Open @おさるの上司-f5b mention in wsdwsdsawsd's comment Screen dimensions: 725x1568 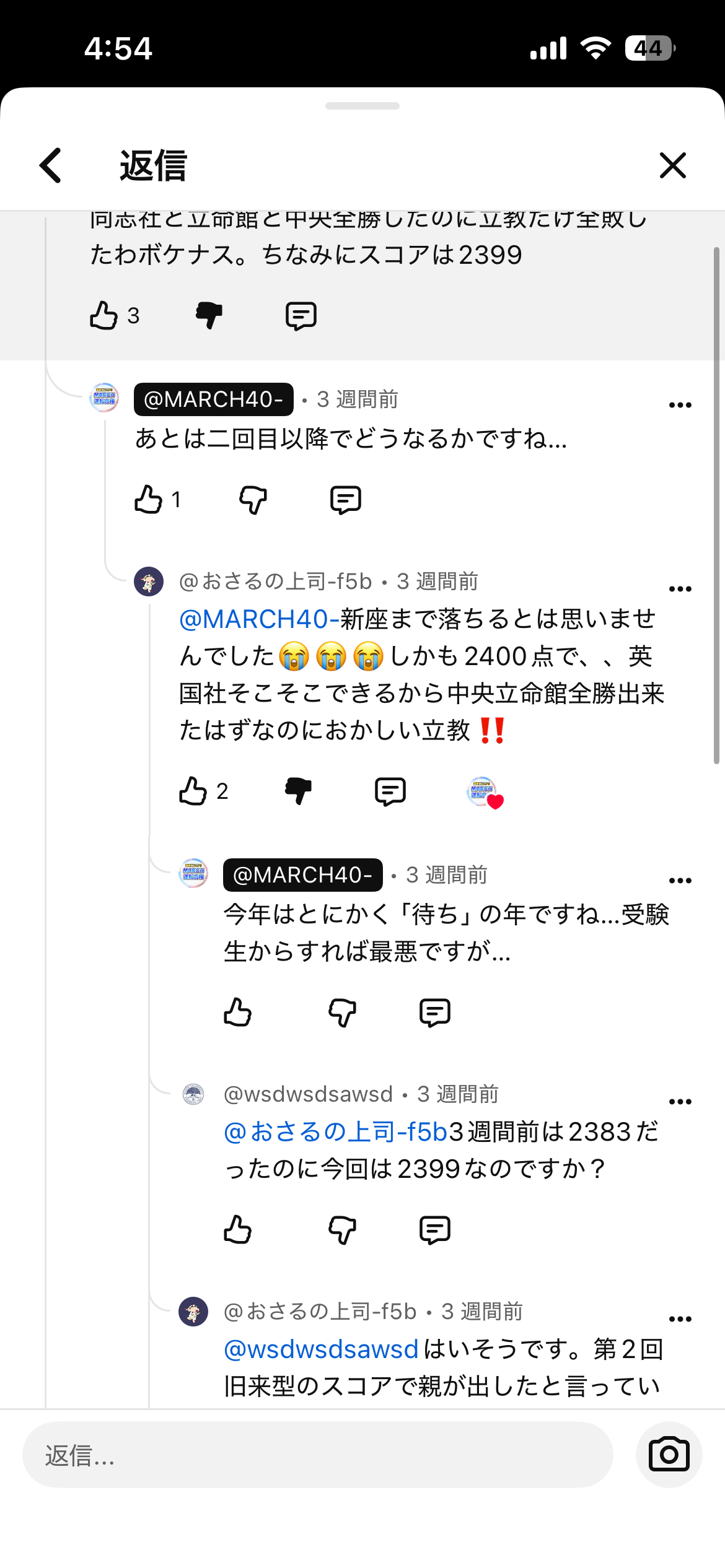click(x=336, y=1131)
